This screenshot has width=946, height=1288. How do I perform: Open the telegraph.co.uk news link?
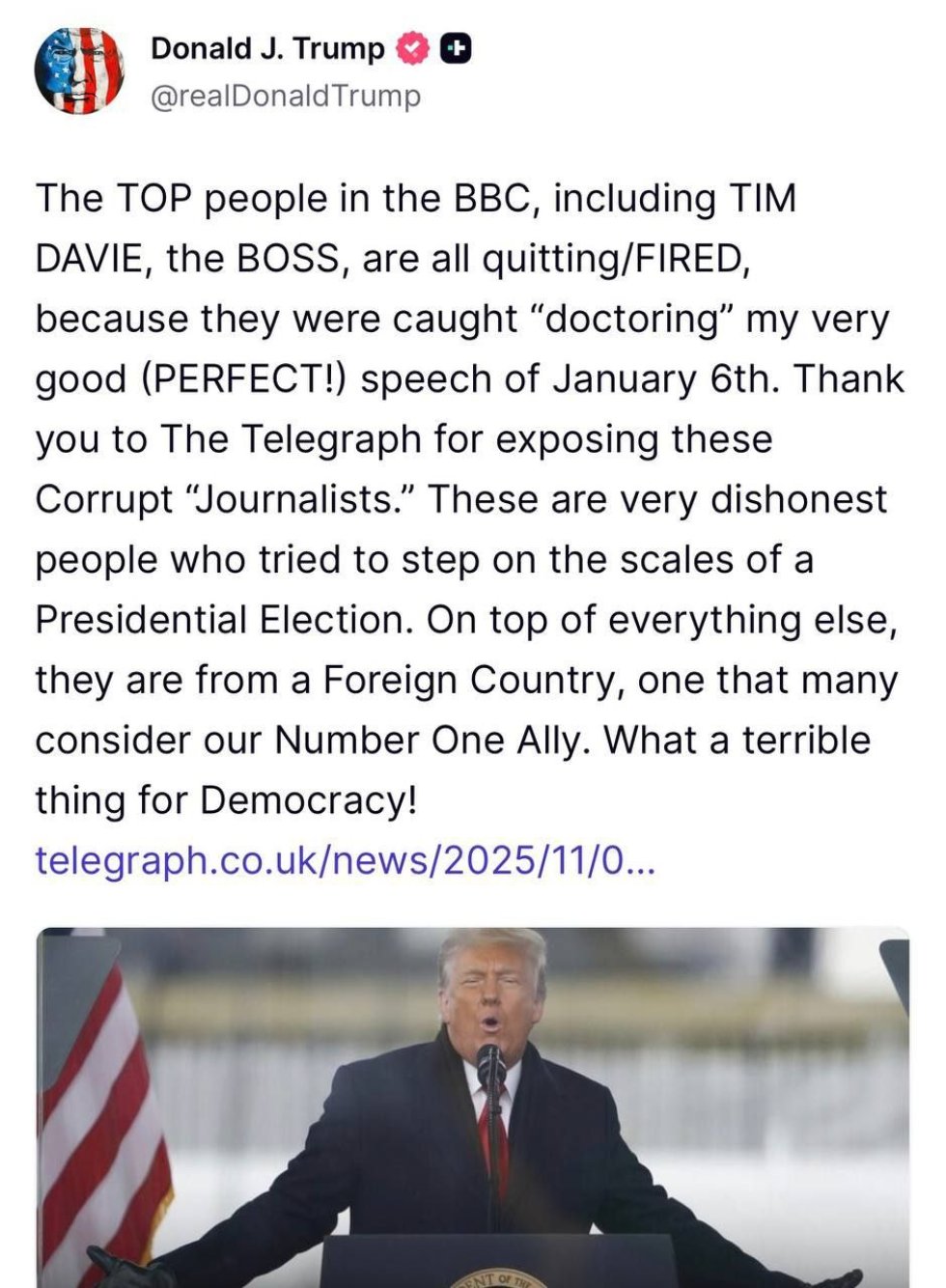345,859
